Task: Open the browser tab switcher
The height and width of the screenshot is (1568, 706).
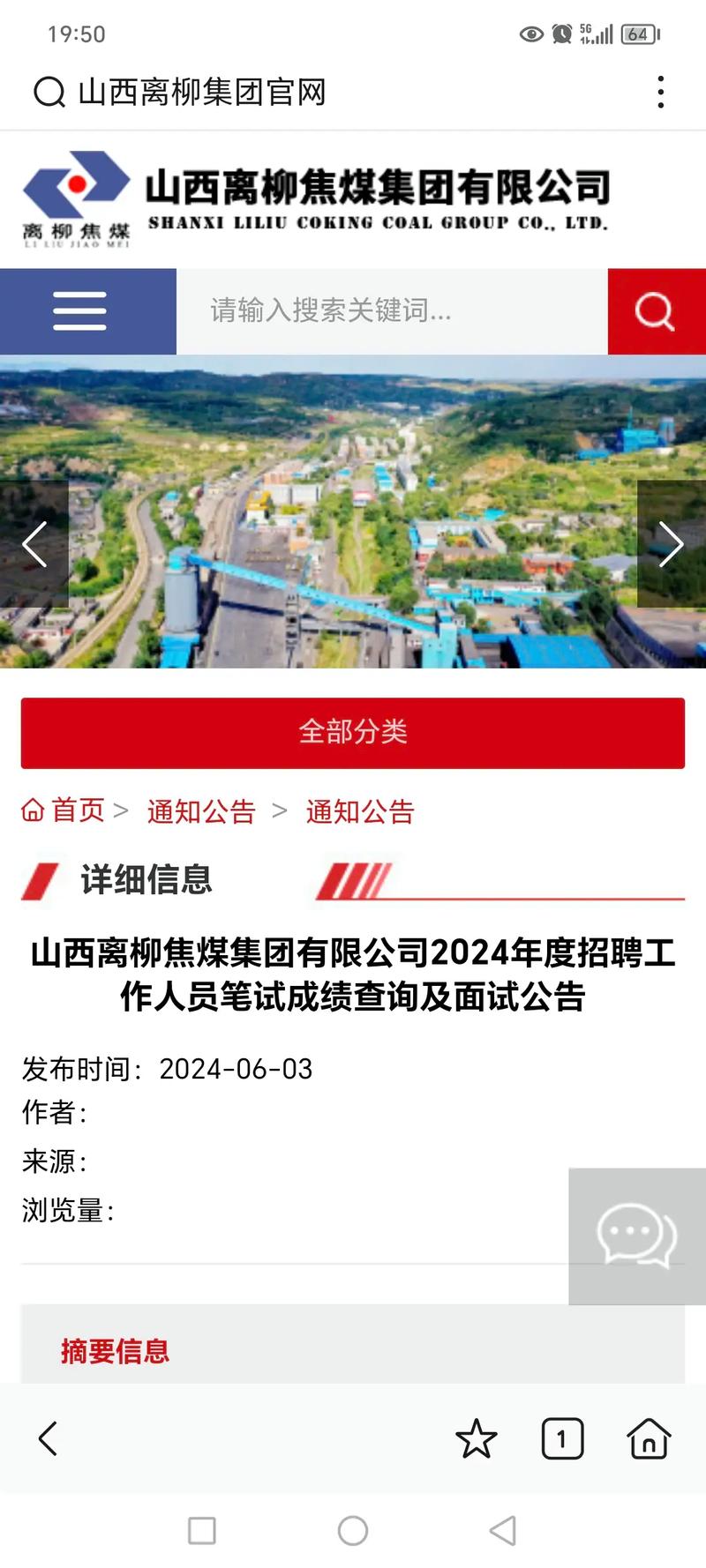Action: pyautogui.click(x=562, y=1438)
